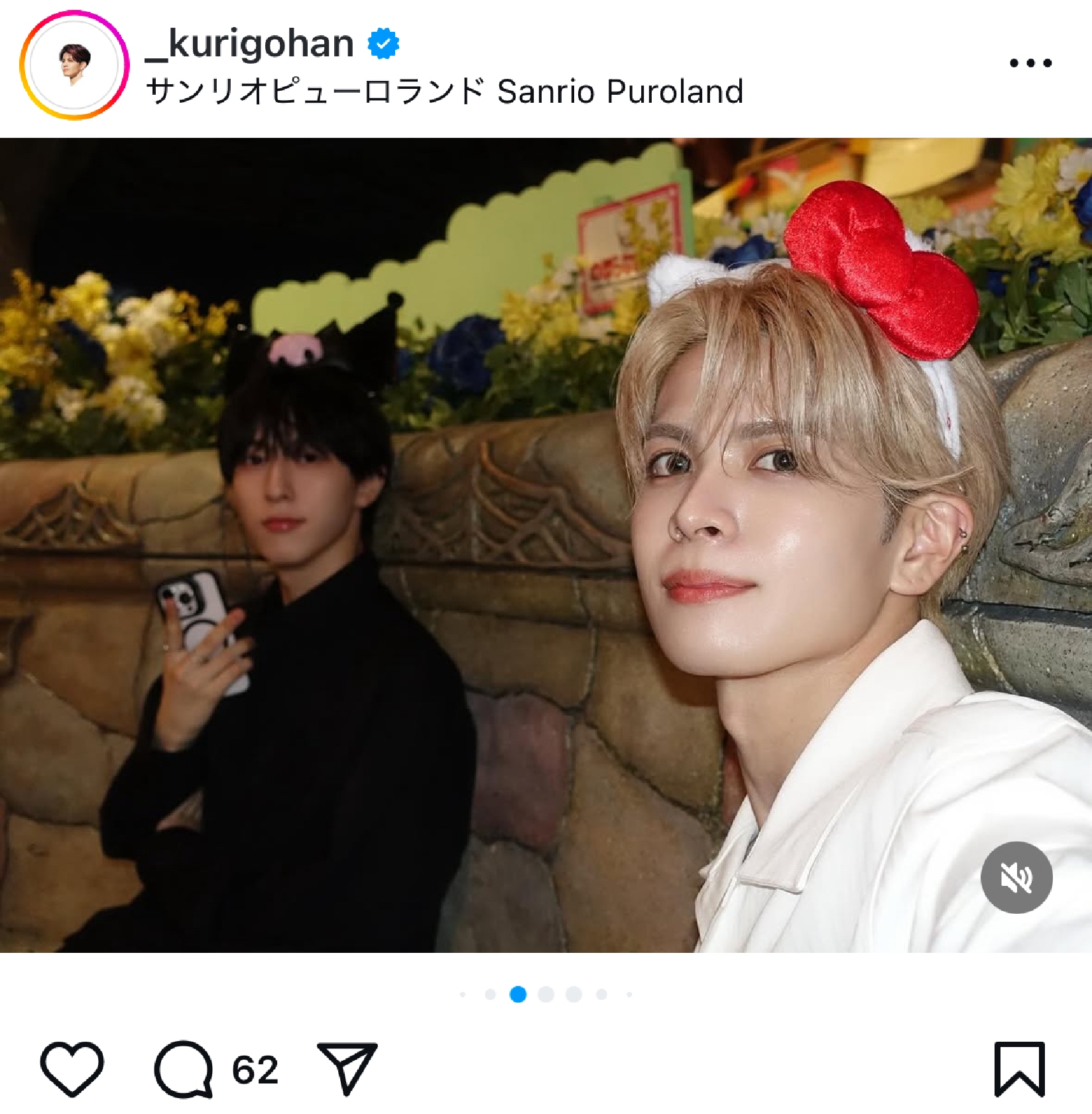1092x1114 pixels.
Task: Open the Sanrio Puroland location tag
Action: (x=444, y=92)
